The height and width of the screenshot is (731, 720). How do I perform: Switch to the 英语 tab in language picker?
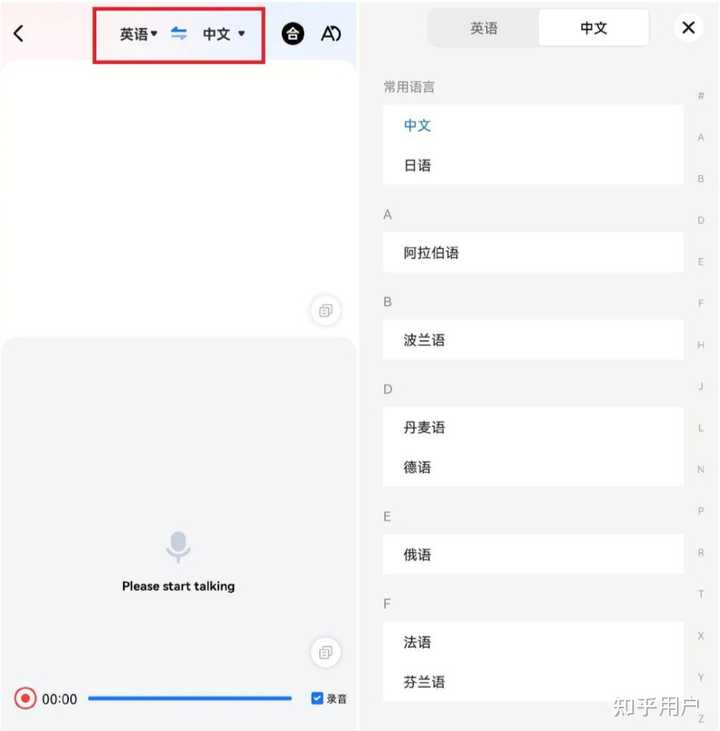(x=484, y=28)
